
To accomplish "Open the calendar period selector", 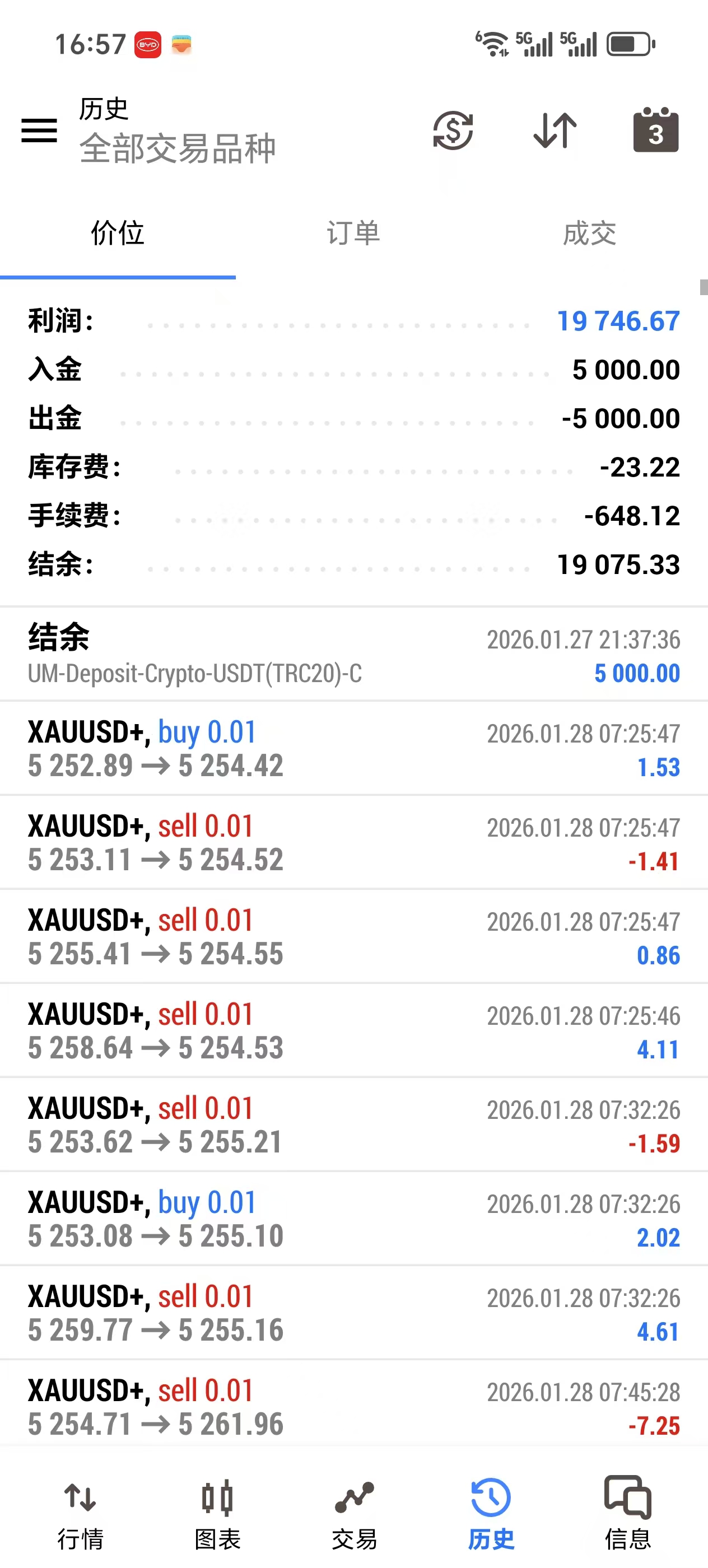I will 656,130.
